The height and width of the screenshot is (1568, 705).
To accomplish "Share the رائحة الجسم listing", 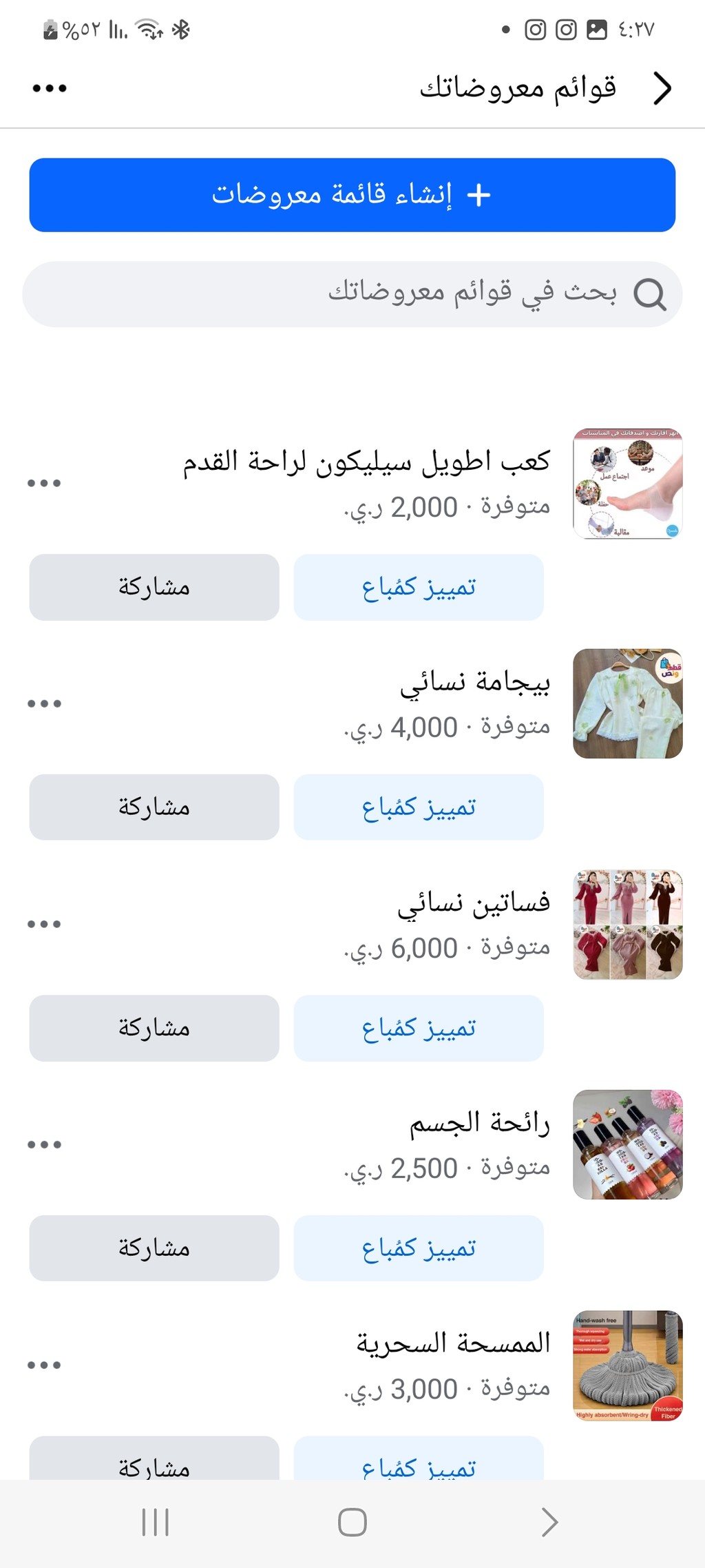I will click(154, 1248).
